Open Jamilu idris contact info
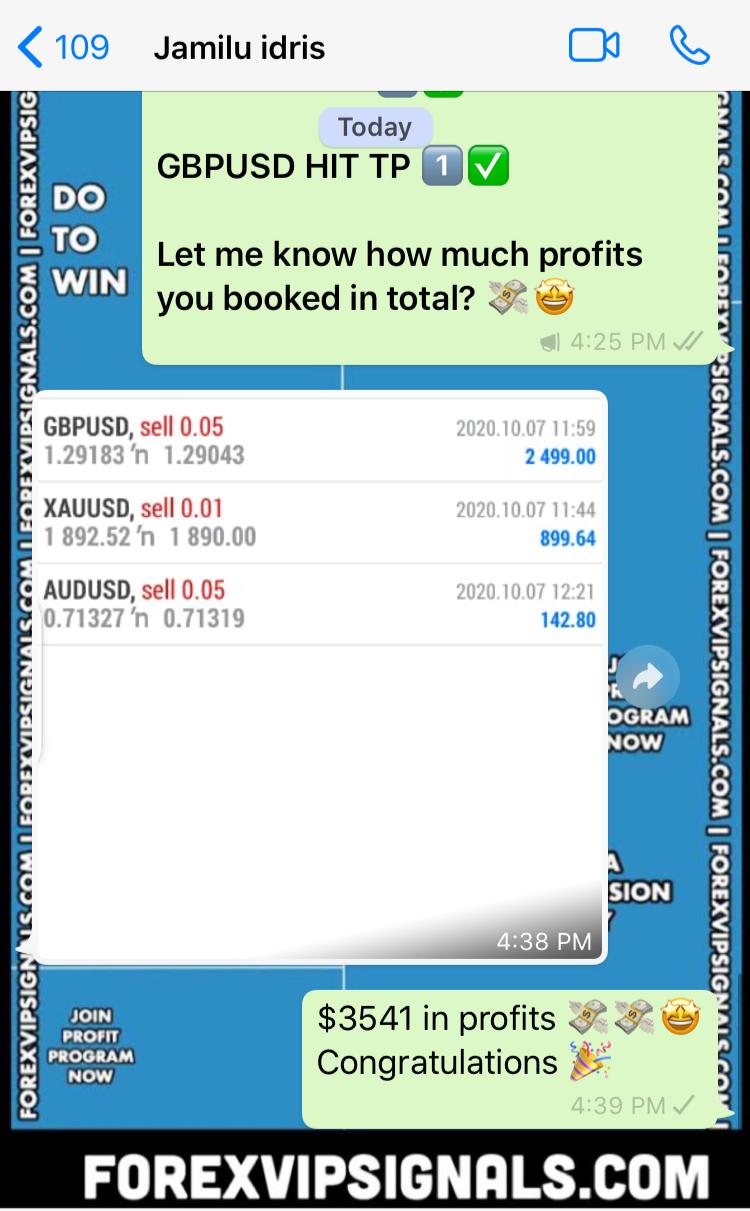Screen dimensions: 750x1211 240,47
